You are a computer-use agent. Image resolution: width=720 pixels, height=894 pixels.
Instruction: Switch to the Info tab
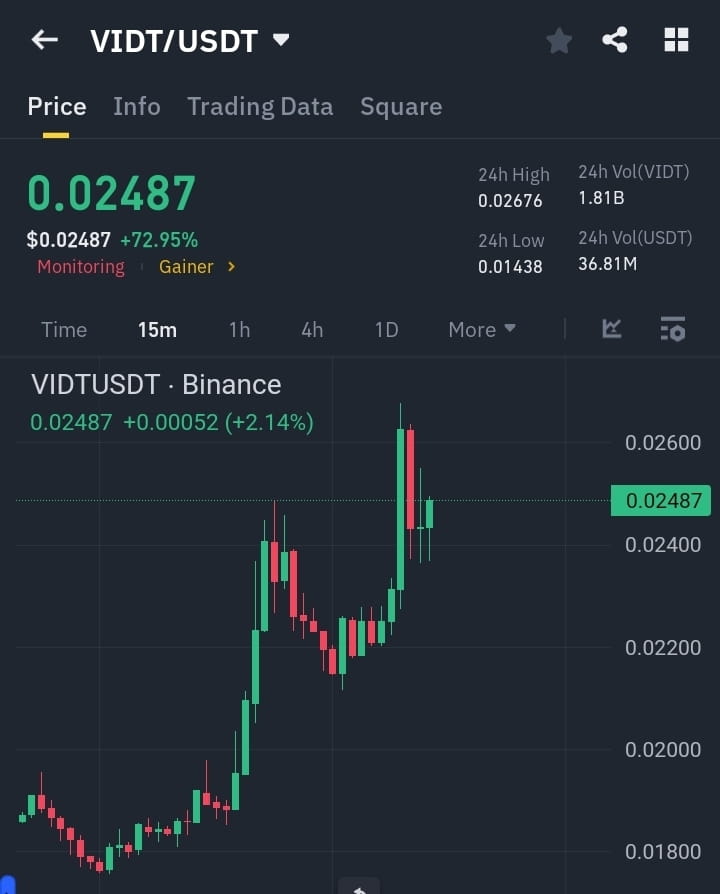click(x=136, y=106)
